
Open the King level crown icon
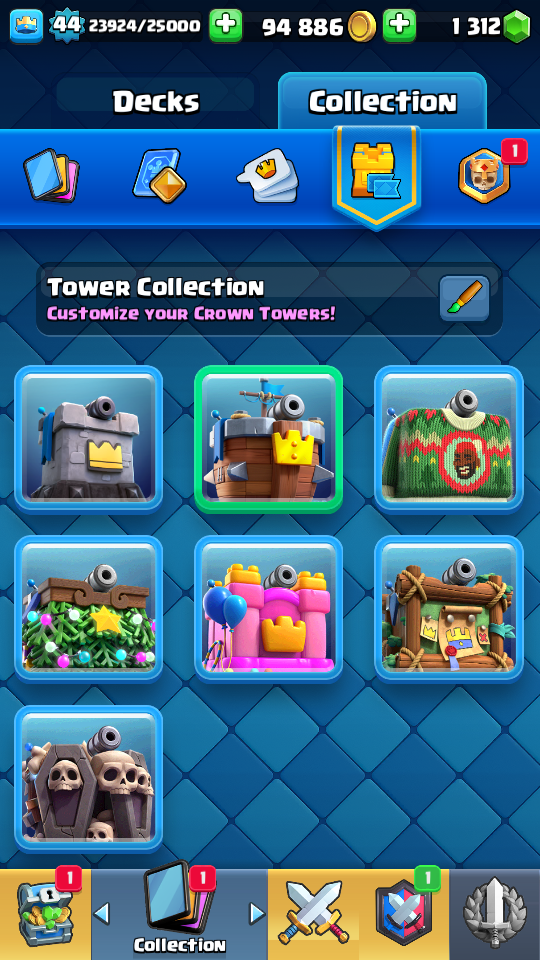click(x=26, y=26)
